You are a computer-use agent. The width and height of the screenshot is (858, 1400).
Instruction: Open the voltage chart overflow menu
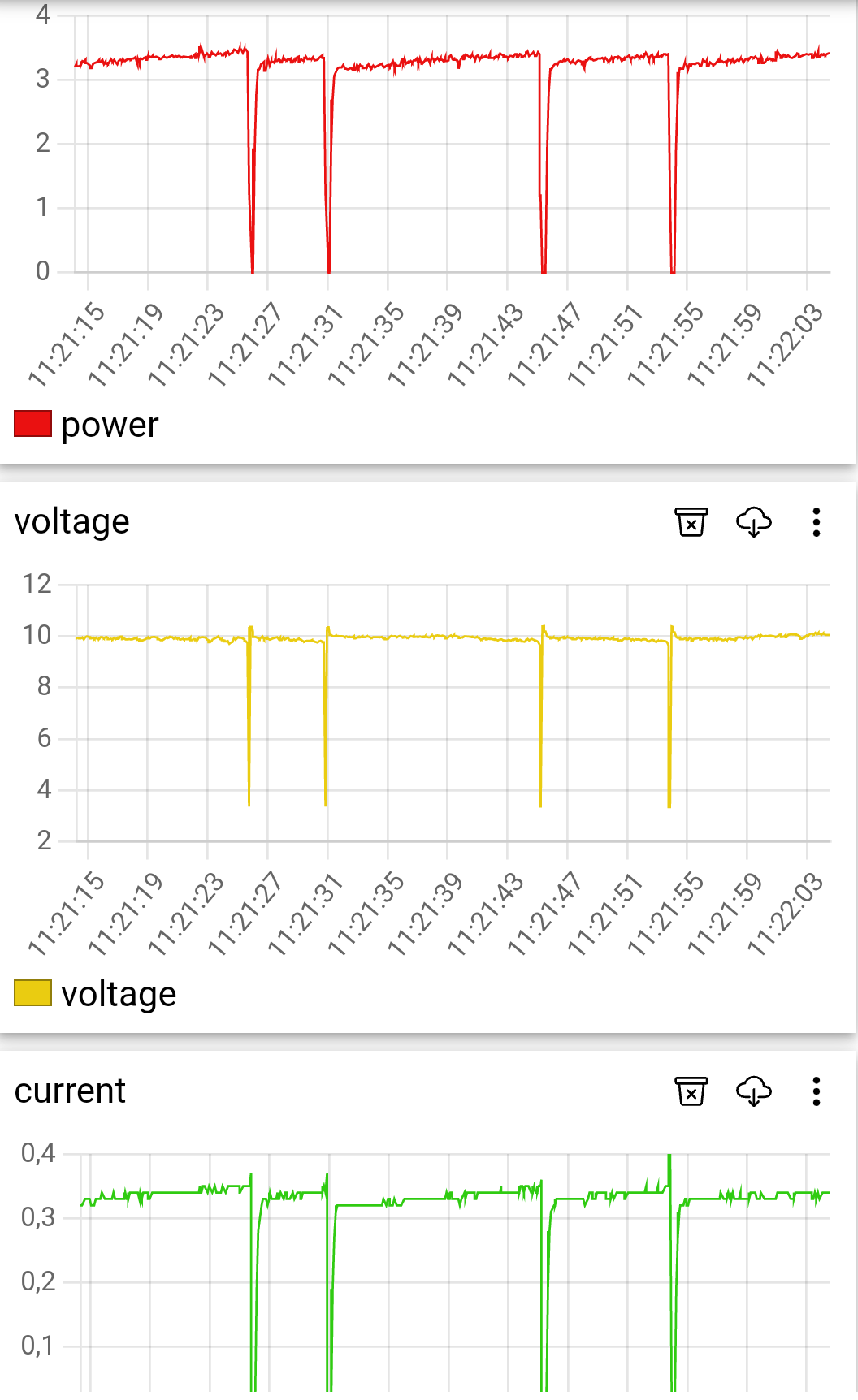pyautogui.click(x=817, y=522)
